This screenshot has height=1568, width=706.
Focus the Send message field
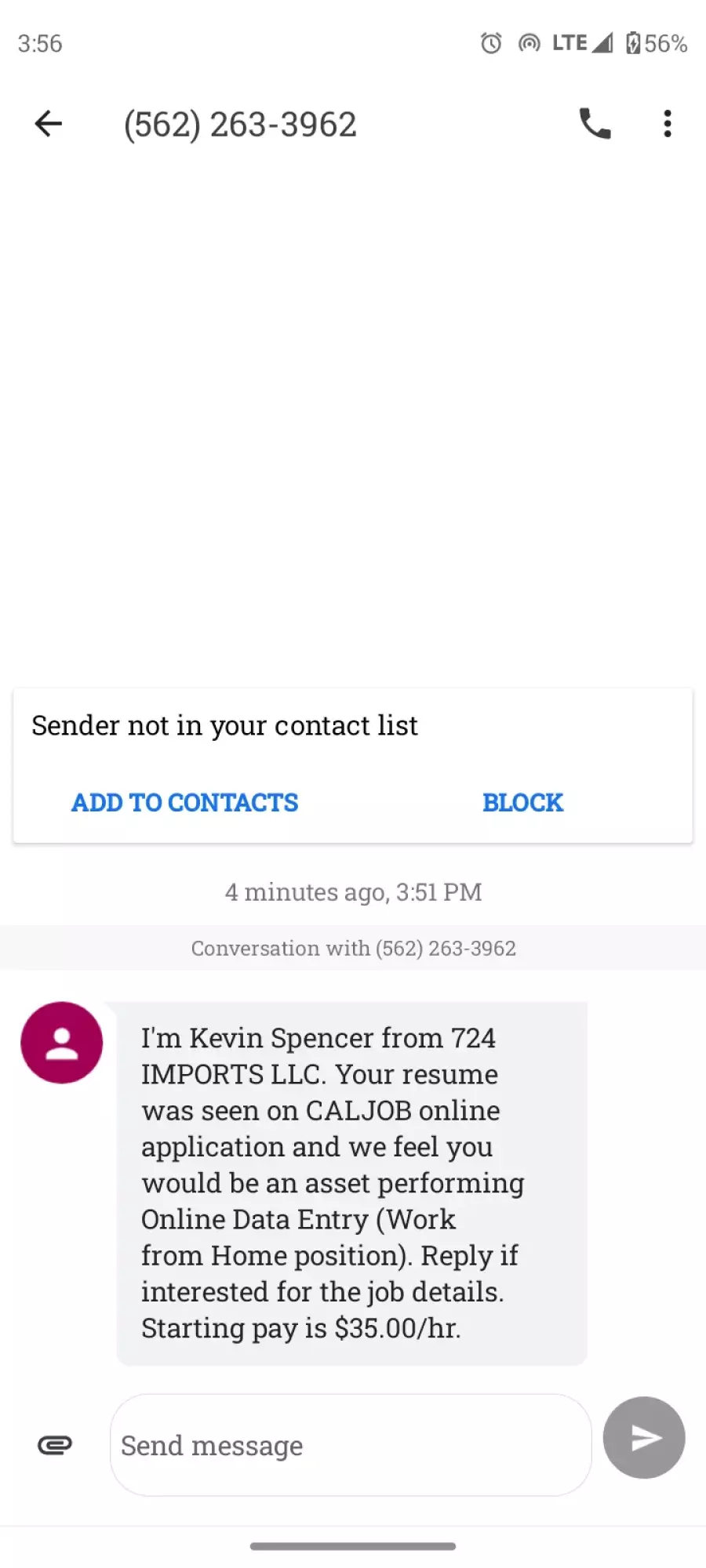click(x=351, y=1445)
